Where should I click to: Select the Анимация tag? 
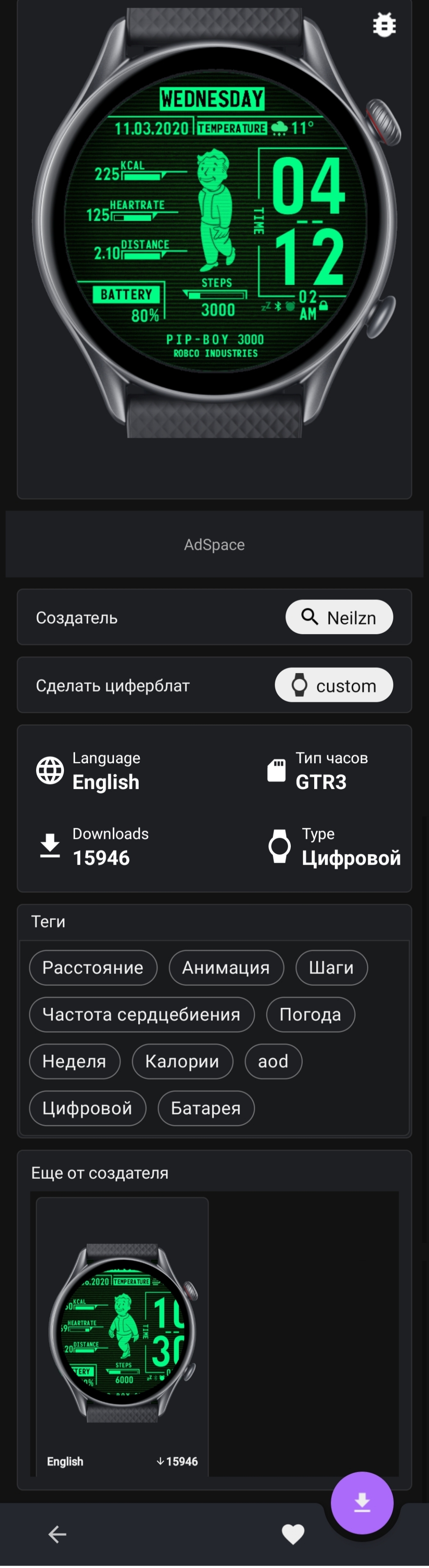coord(226,967)
